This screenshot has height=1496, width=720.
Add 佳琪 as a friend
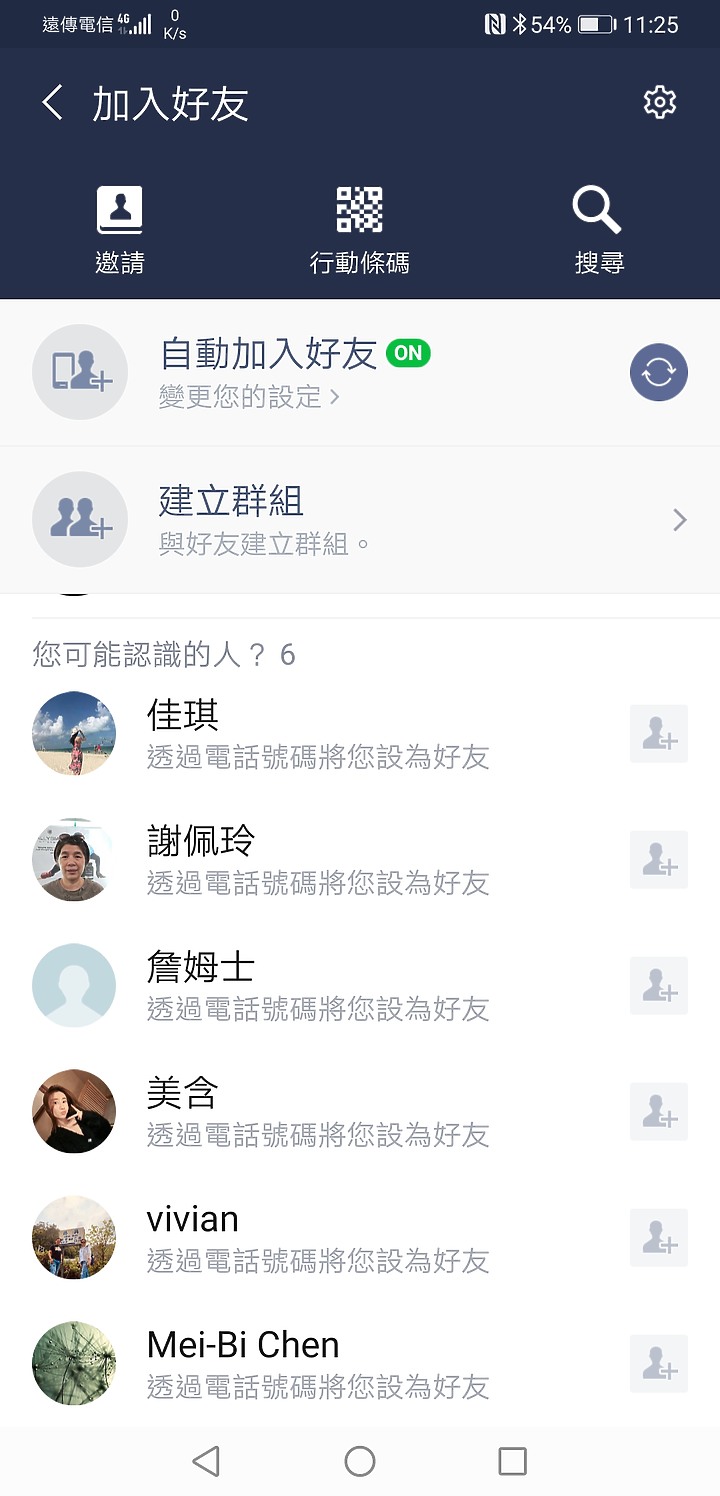[x=658, y=734]
